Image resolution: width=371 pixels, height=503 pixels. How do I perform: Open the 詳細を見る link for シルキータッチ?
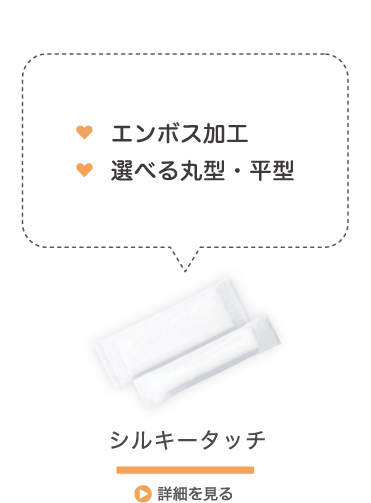[x=184, y=493]
